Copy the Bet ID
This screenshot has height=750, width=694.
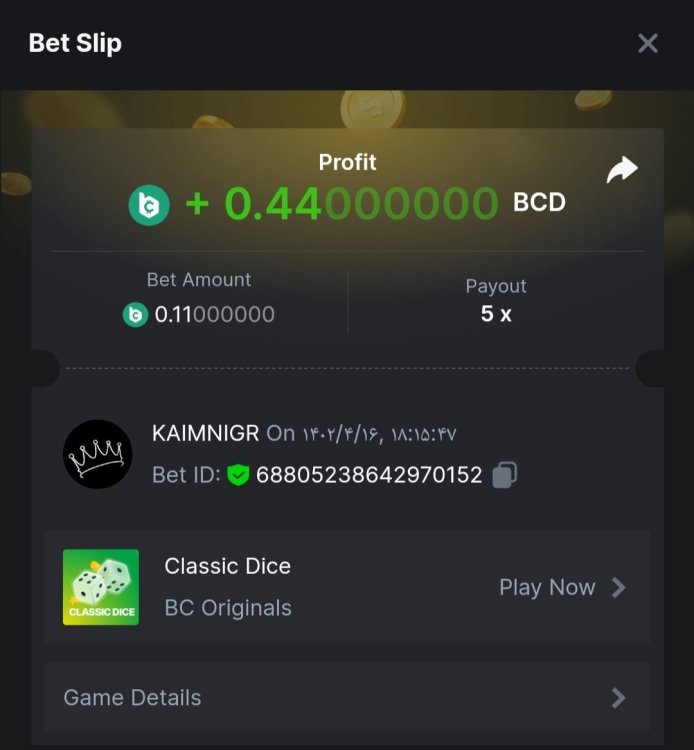click(505, 475)
